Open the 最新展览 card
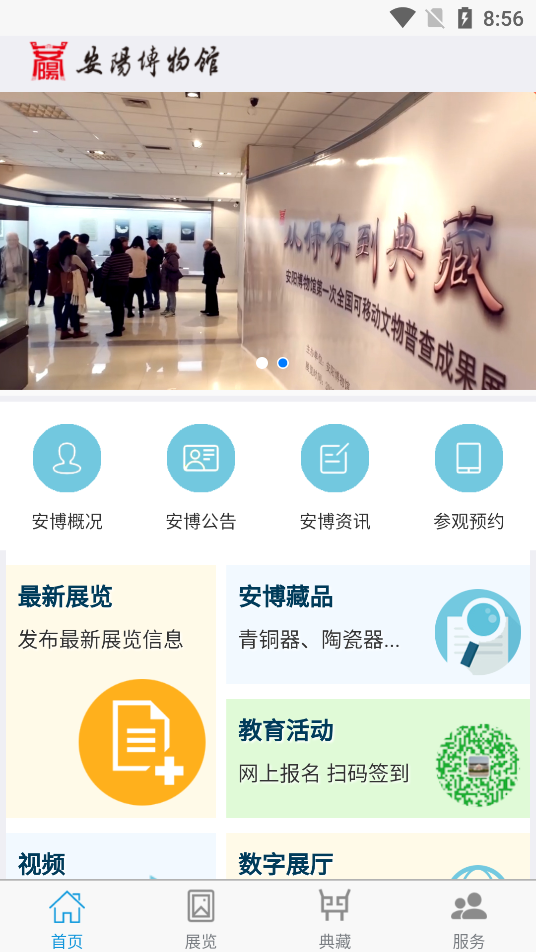The height and width of the screenshot is (952, 536). (111, 691)
